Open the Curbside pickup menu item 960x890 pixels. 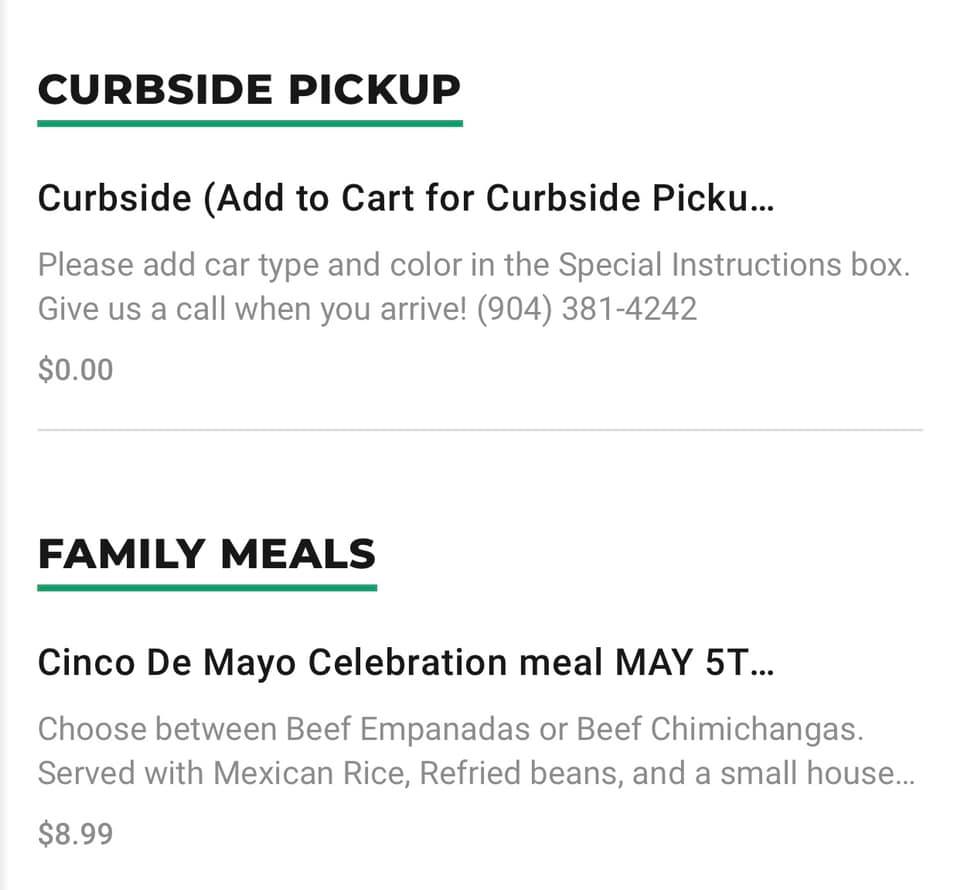point(405,198)
